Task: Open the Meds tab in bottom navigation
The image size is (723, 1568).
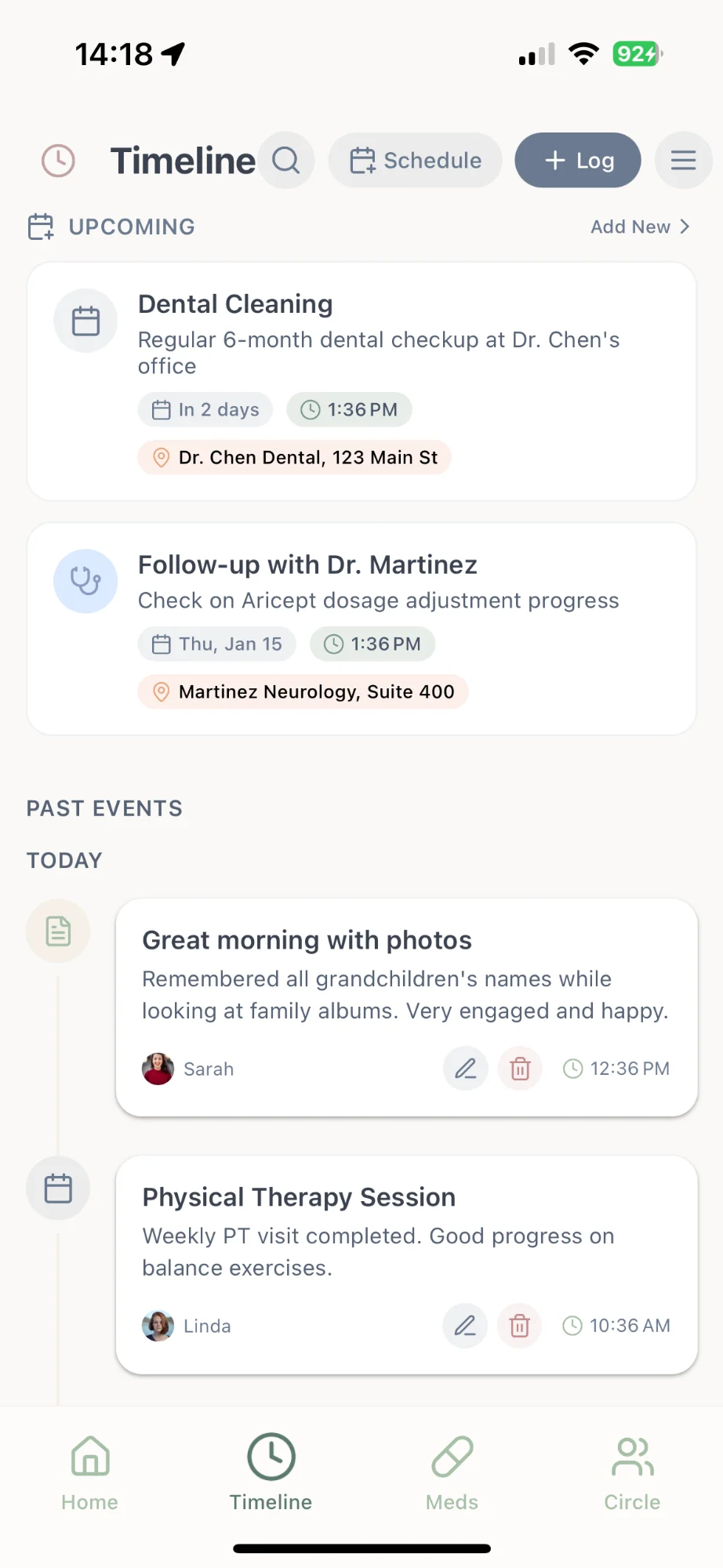Action: [x=452, y=1472]
